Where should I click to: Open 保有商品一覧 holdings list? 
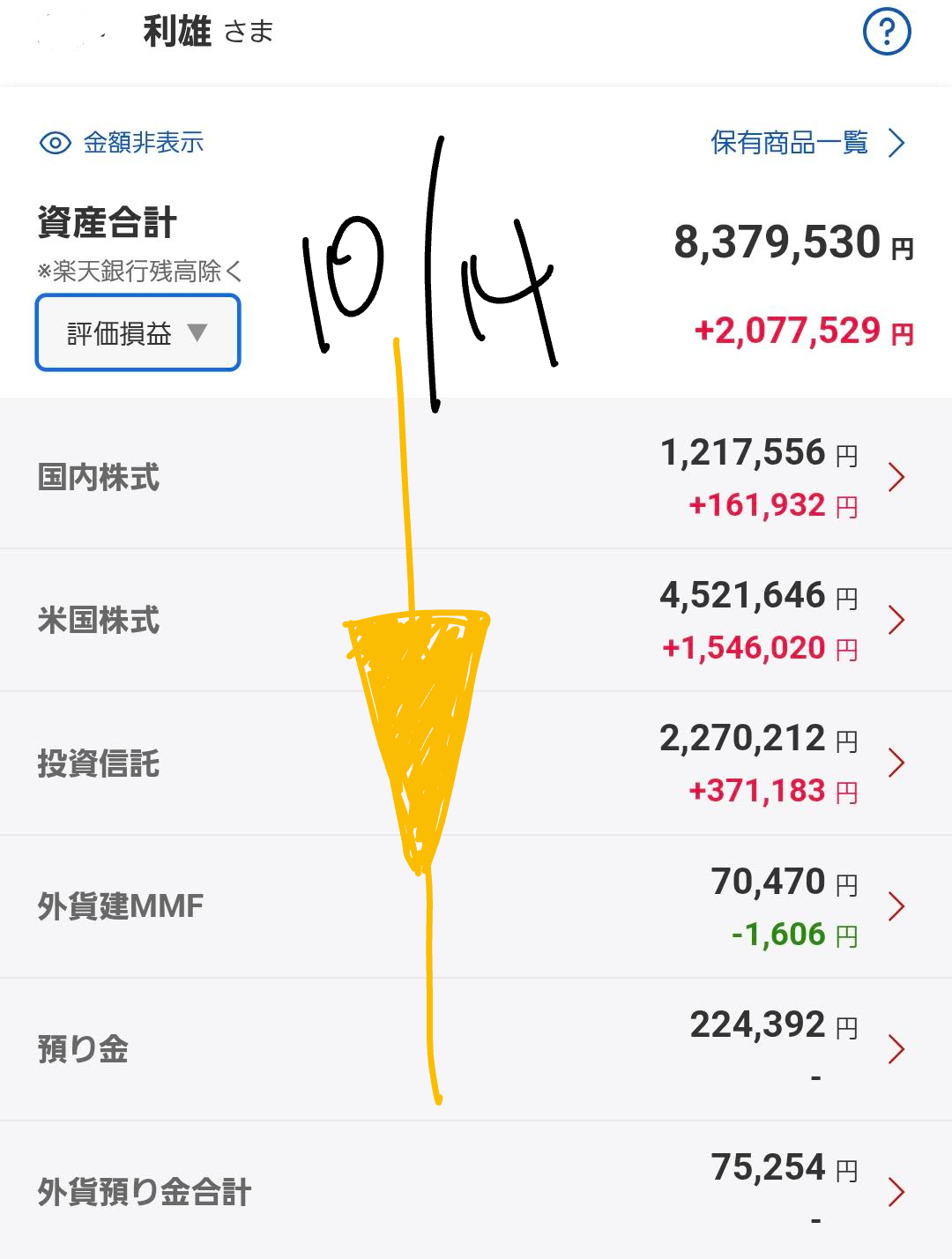click(x=807, y=143)
